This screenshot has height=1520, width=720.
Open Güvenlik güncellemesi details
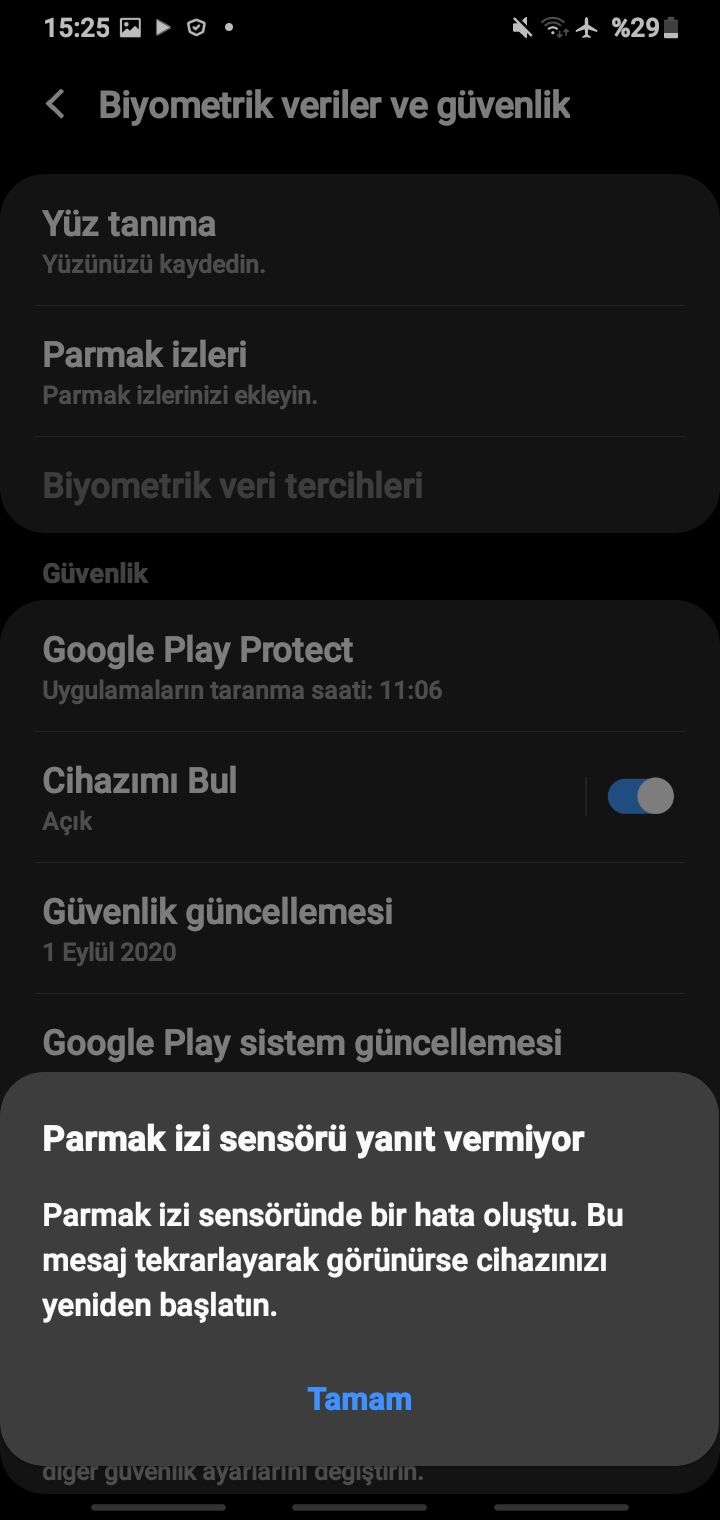pos(360,928)
